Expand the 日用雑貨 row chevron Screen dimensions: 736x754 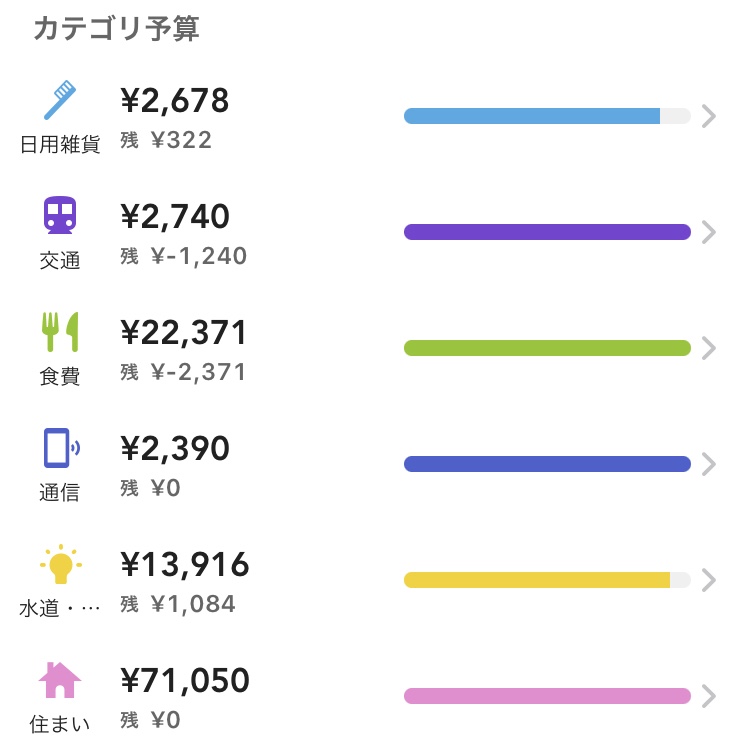coord(711,116)
